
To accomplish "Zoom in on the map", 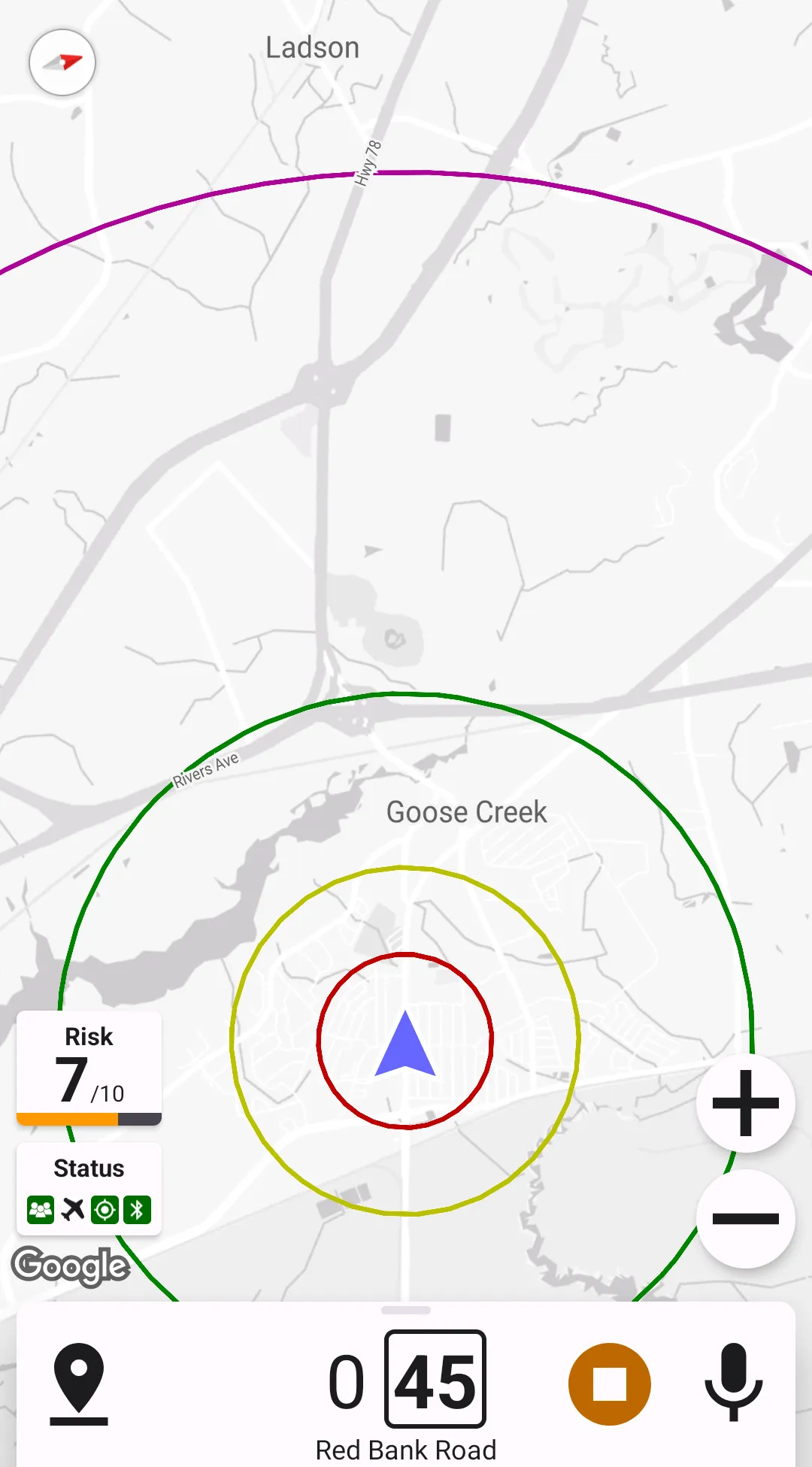I will [x=745, y=1103].
